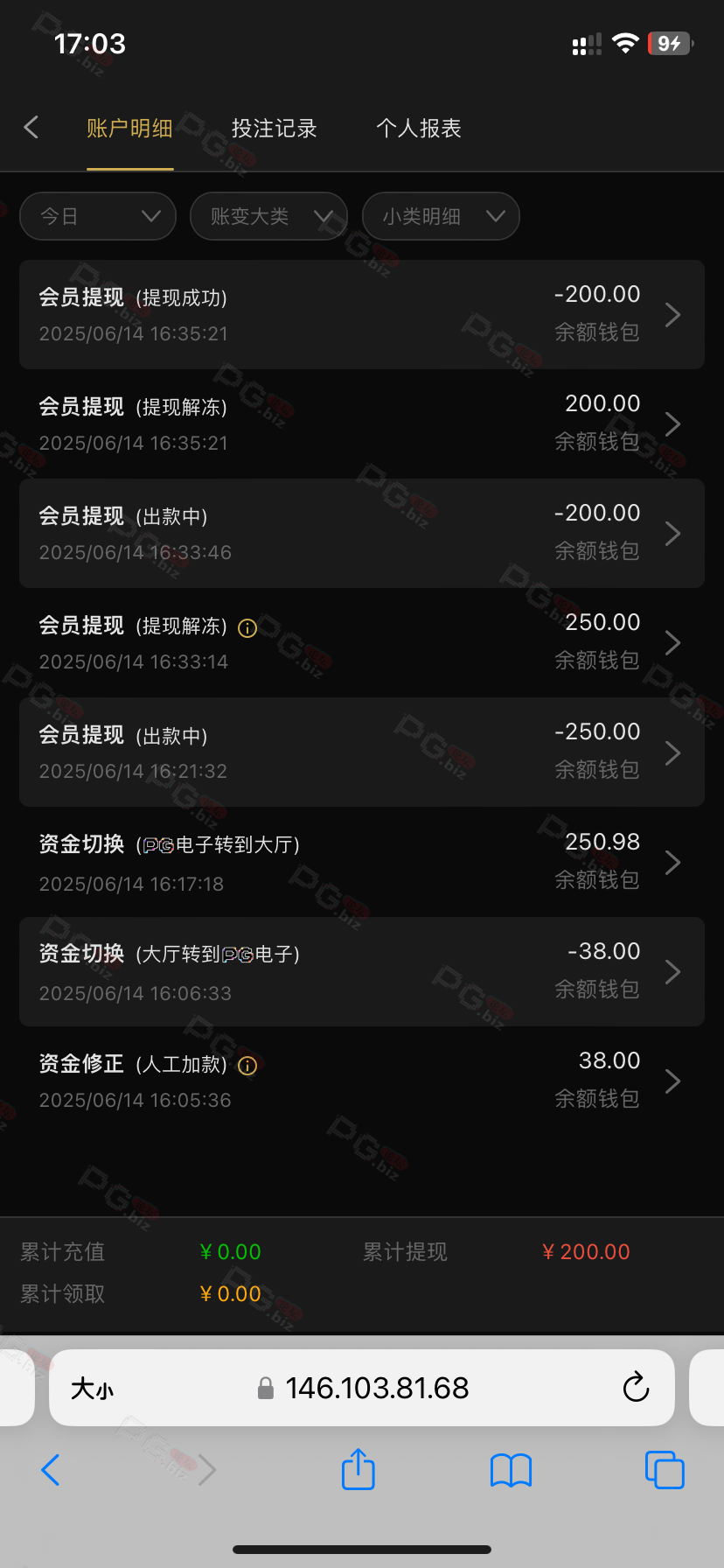Switch to the 投注记录 tab

(x=274, y=129)
